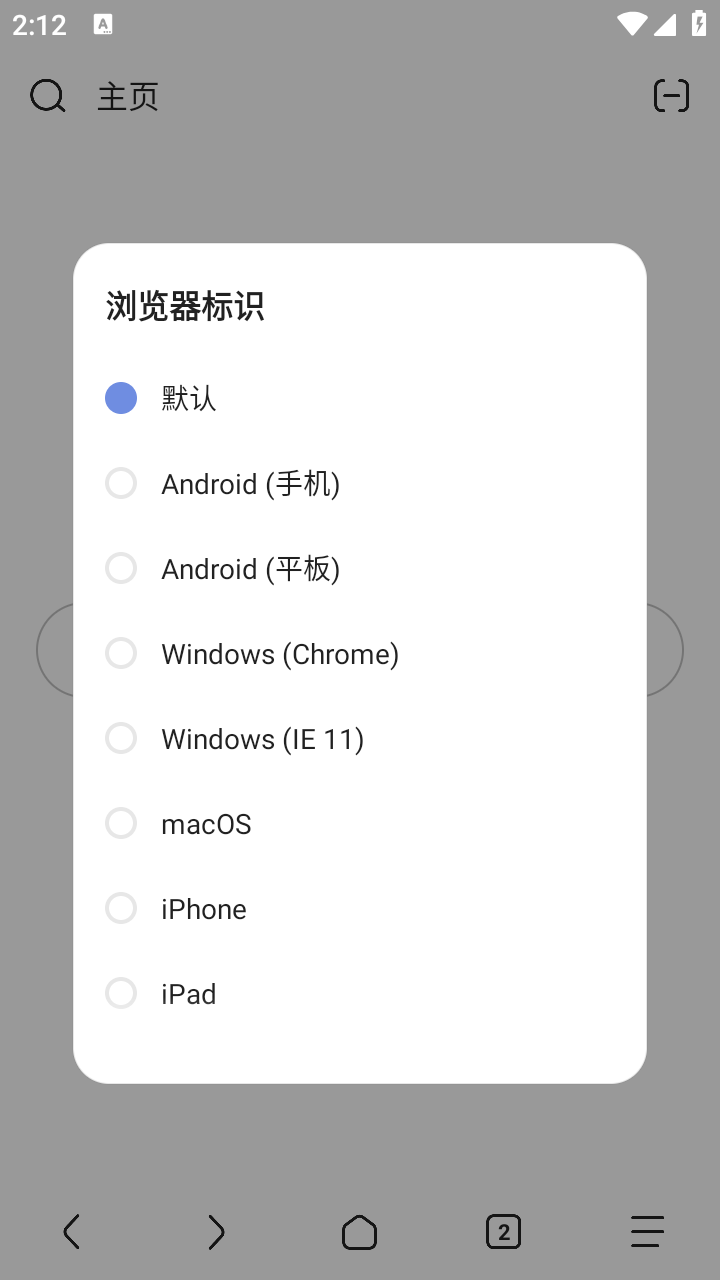Click the Wi-Fi icon in the status bar
Screen dimensions: 720x1280
(631, 24)
